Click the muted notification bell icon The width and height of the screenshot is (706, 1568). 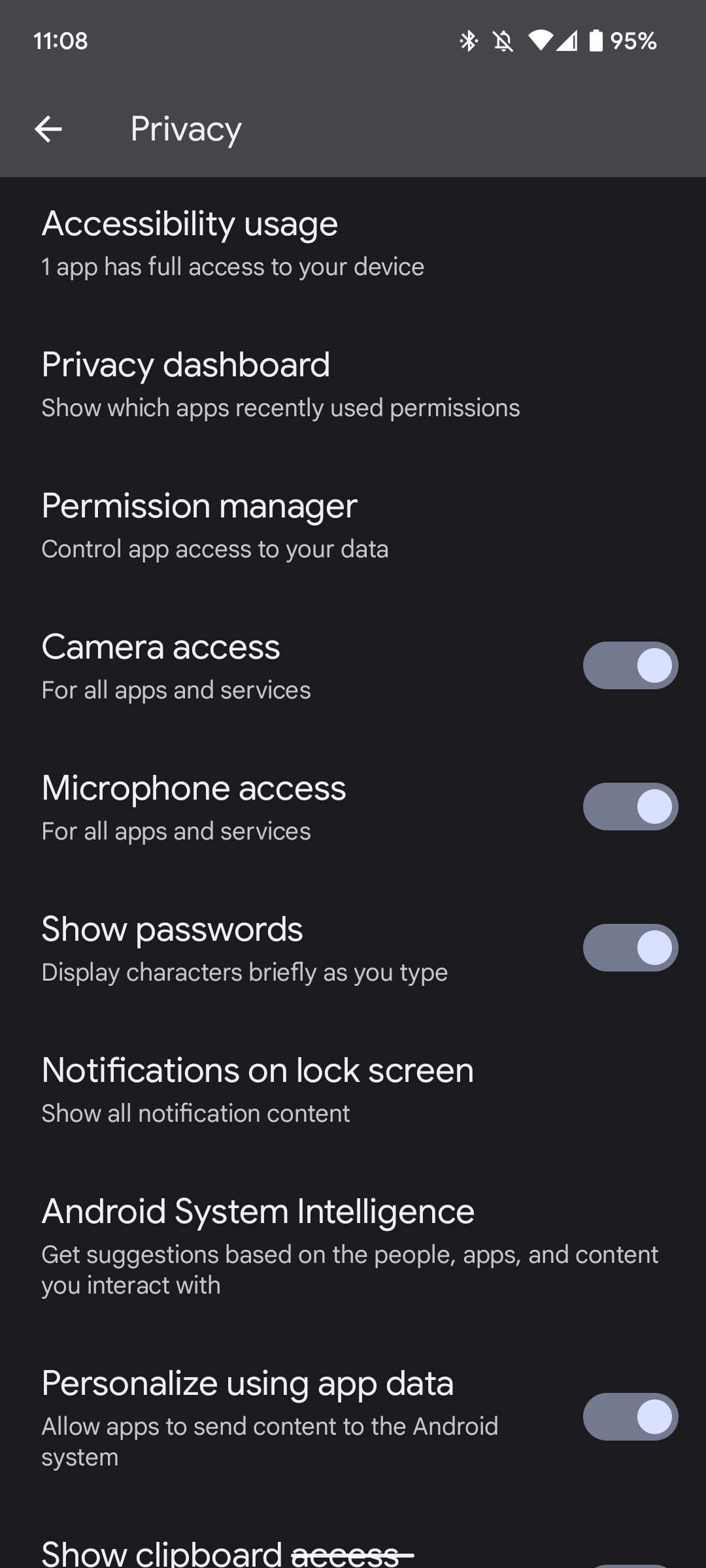tap(504, 41)
